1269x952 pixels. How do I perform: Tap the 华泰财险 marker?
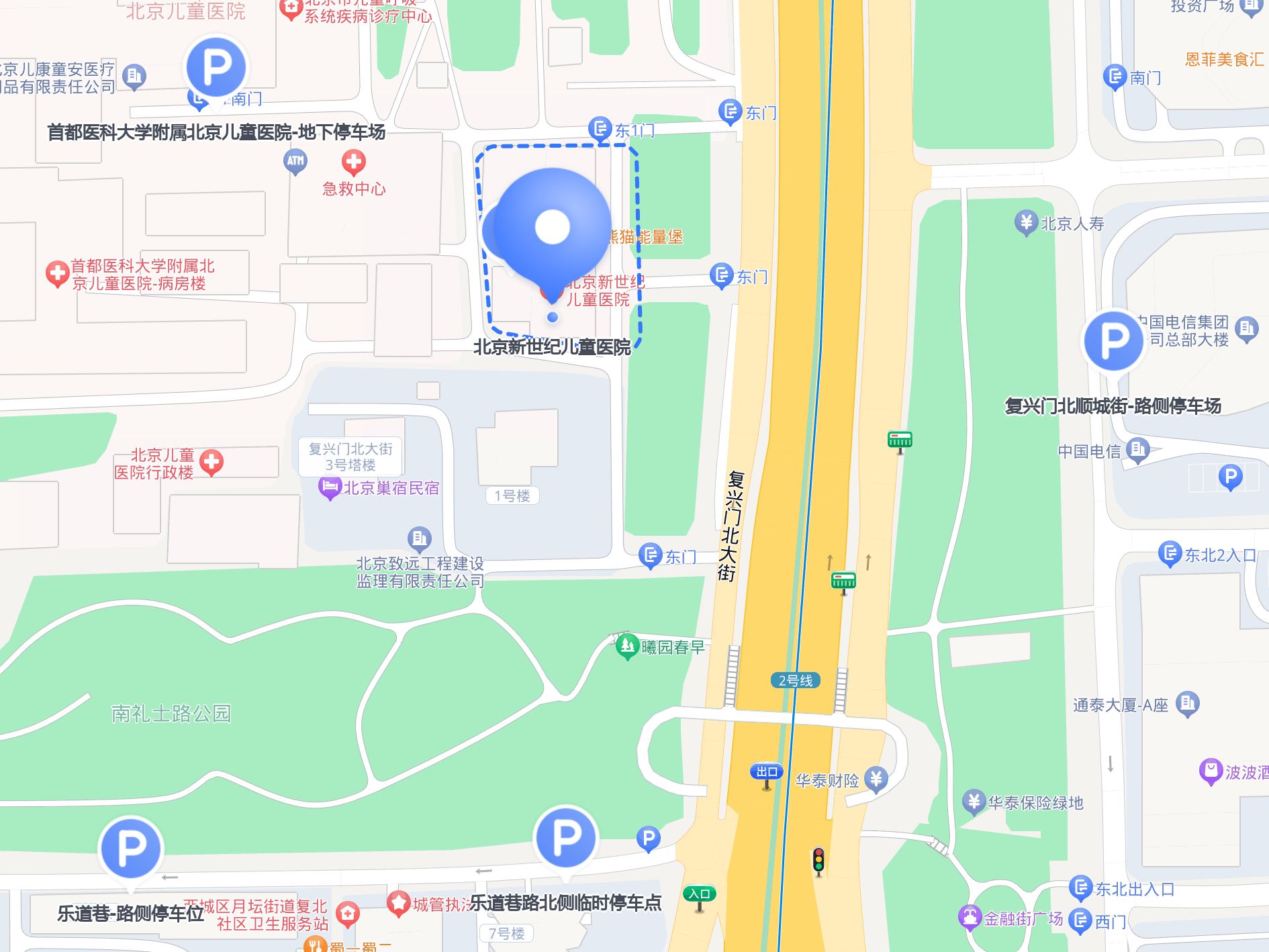876,779
